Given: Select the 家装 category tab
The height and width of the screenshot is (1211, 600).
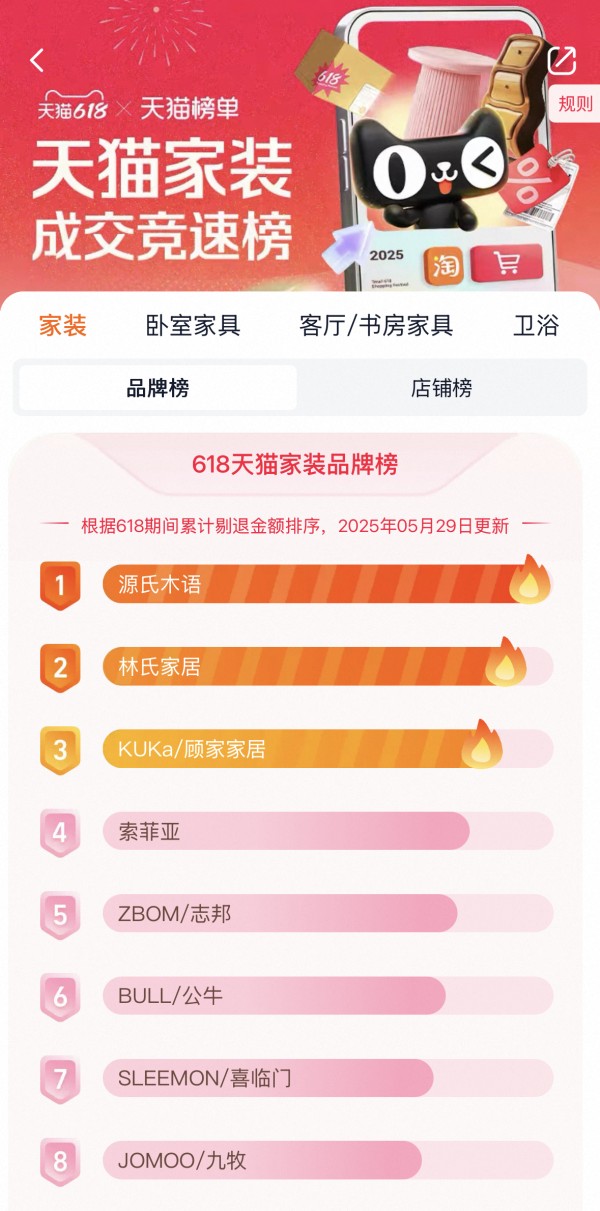Looking at the screenshot, I should coord(63,325).
